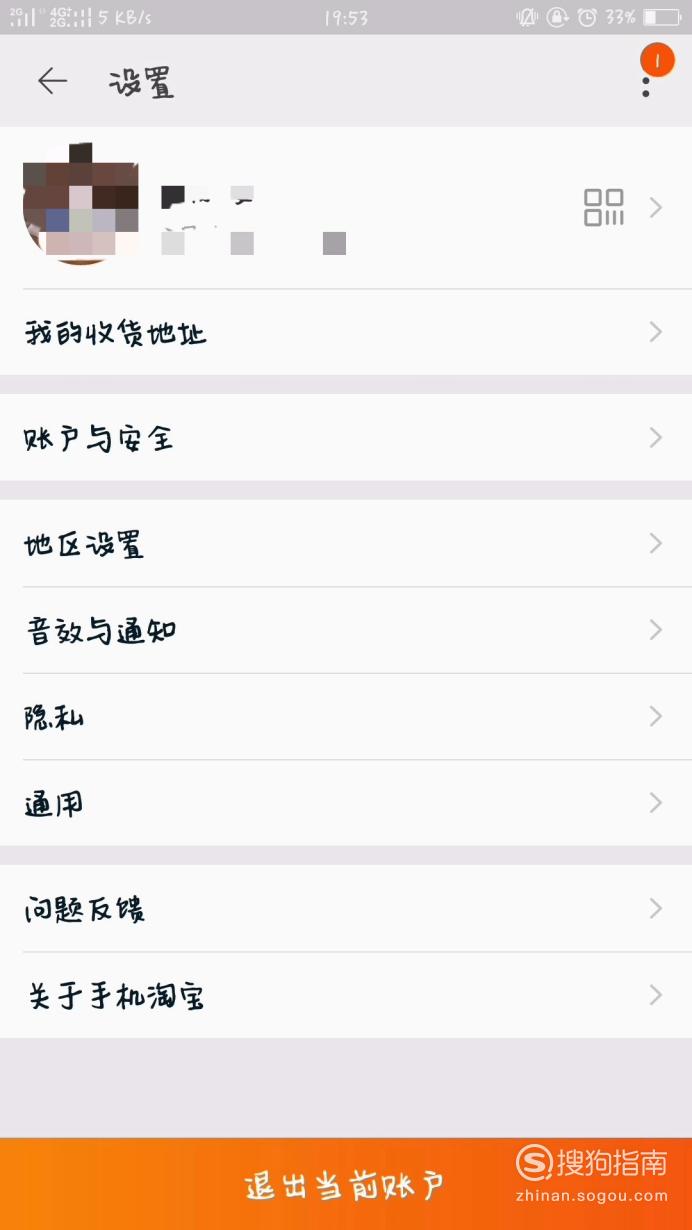Open 地区设置
The image size is (692, 1230).
[346, 543]
